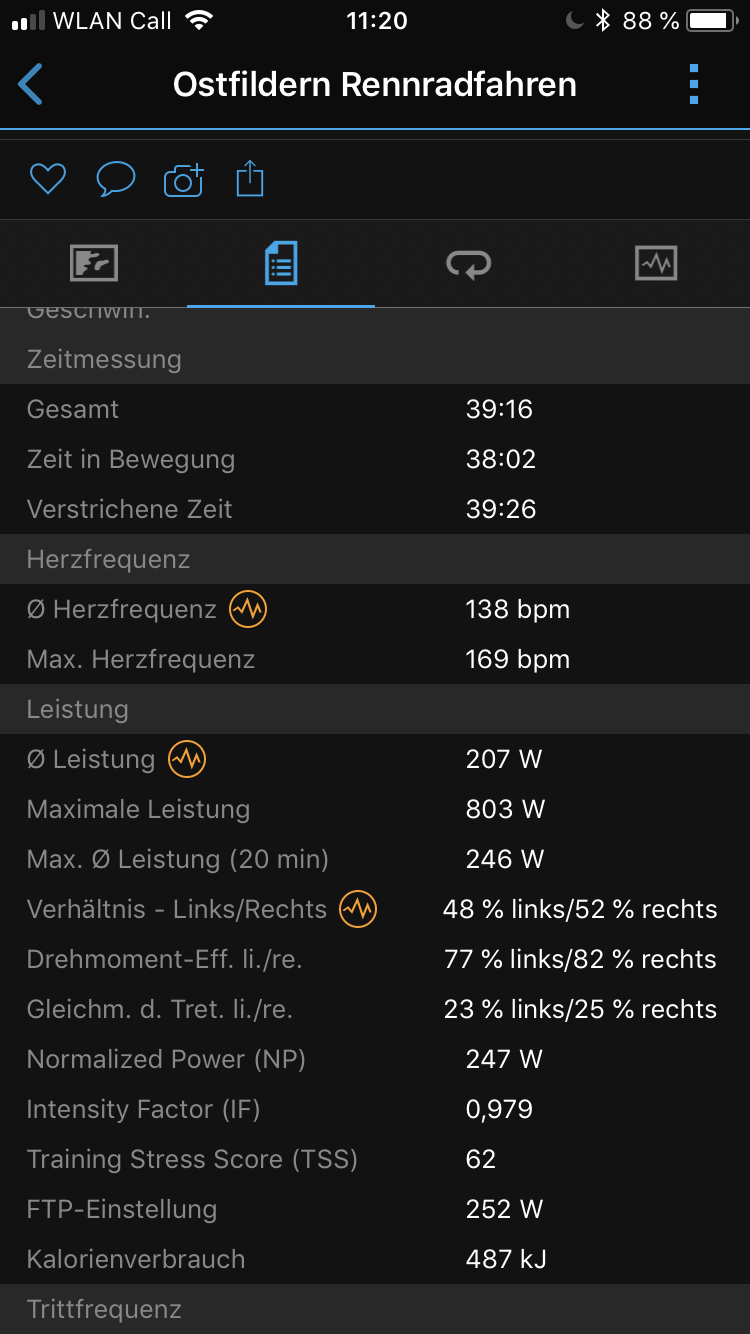750x1334 pixels.
Task: Select the stats details tab
Action: pos(281,264)
